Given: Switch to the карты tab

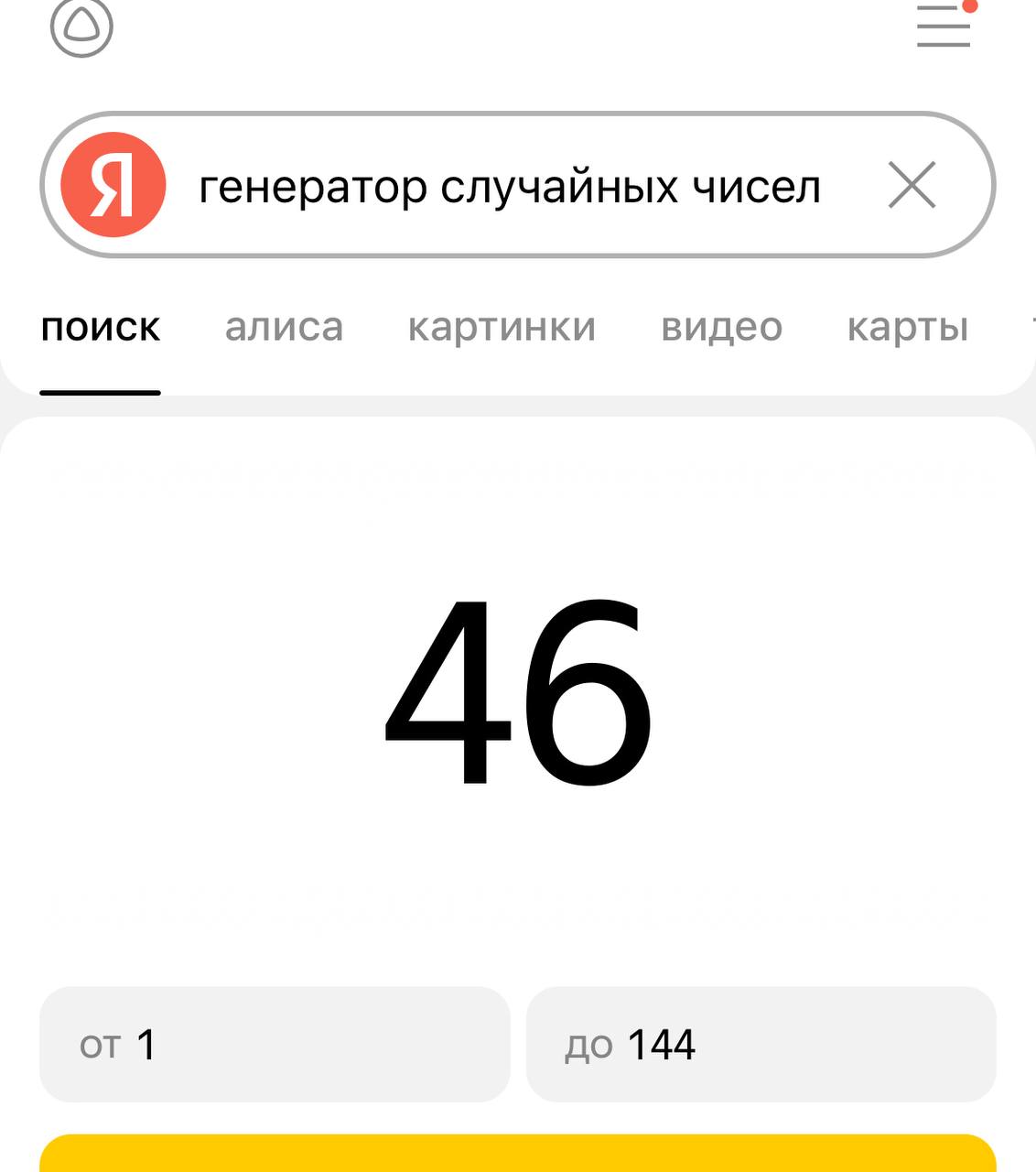Looking at the screenshot, I should [907, 328].
